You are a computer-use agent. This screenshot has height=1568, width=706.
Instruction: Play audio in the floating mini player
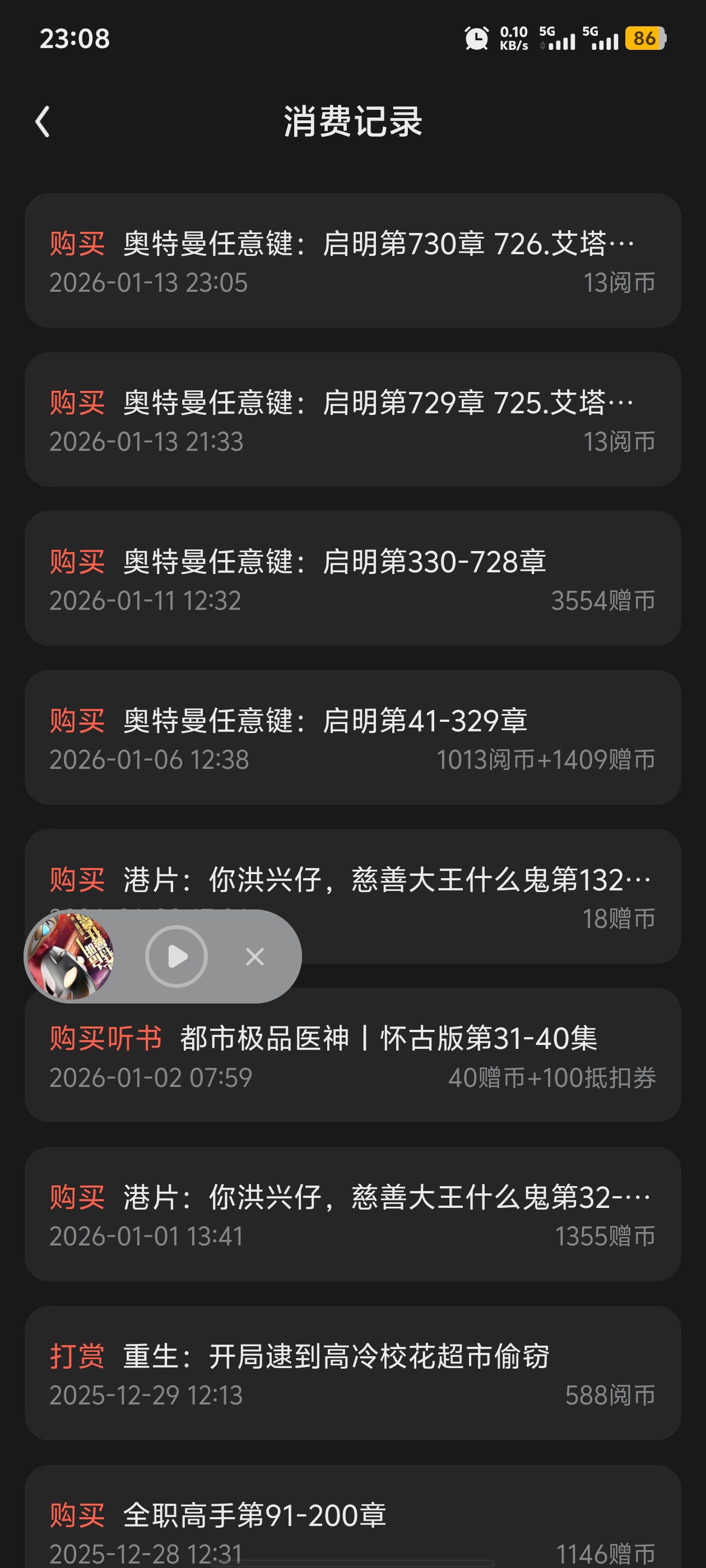(176, 956)
